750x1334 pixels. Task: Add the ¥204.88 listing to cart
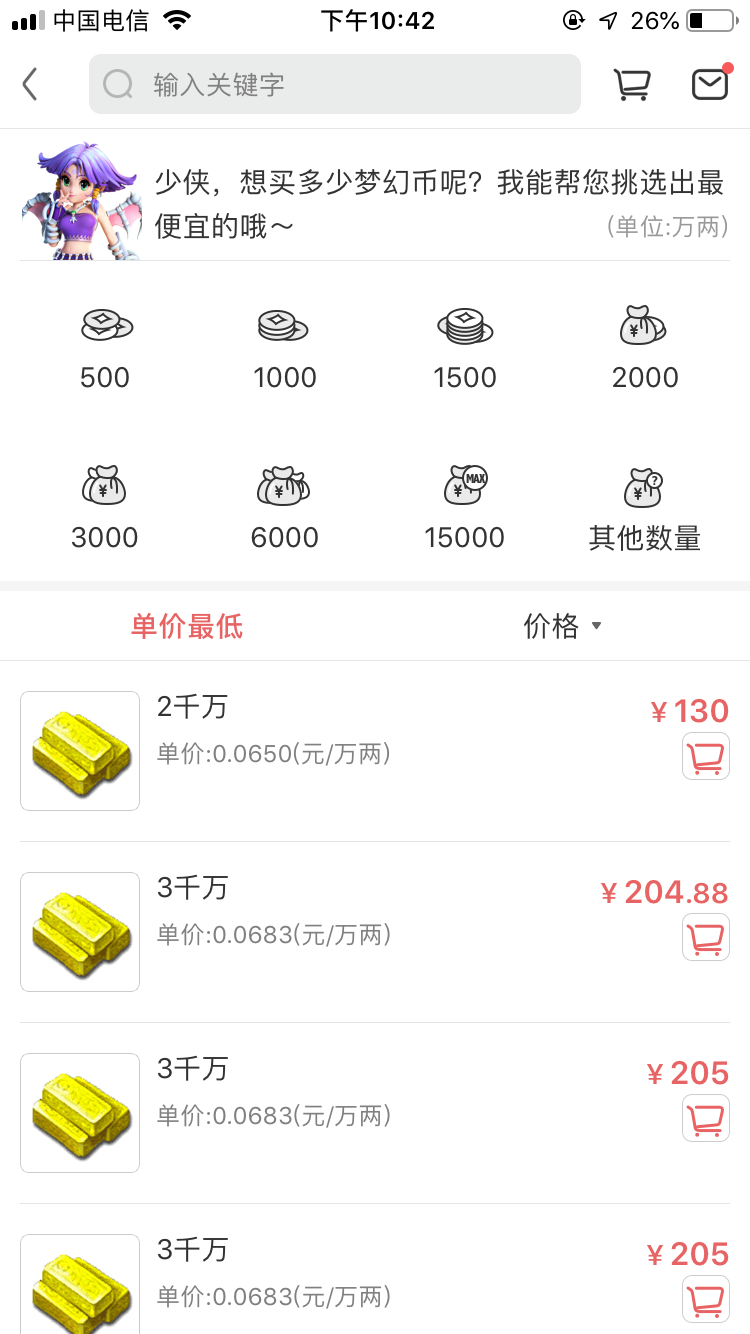pos(706,937)
